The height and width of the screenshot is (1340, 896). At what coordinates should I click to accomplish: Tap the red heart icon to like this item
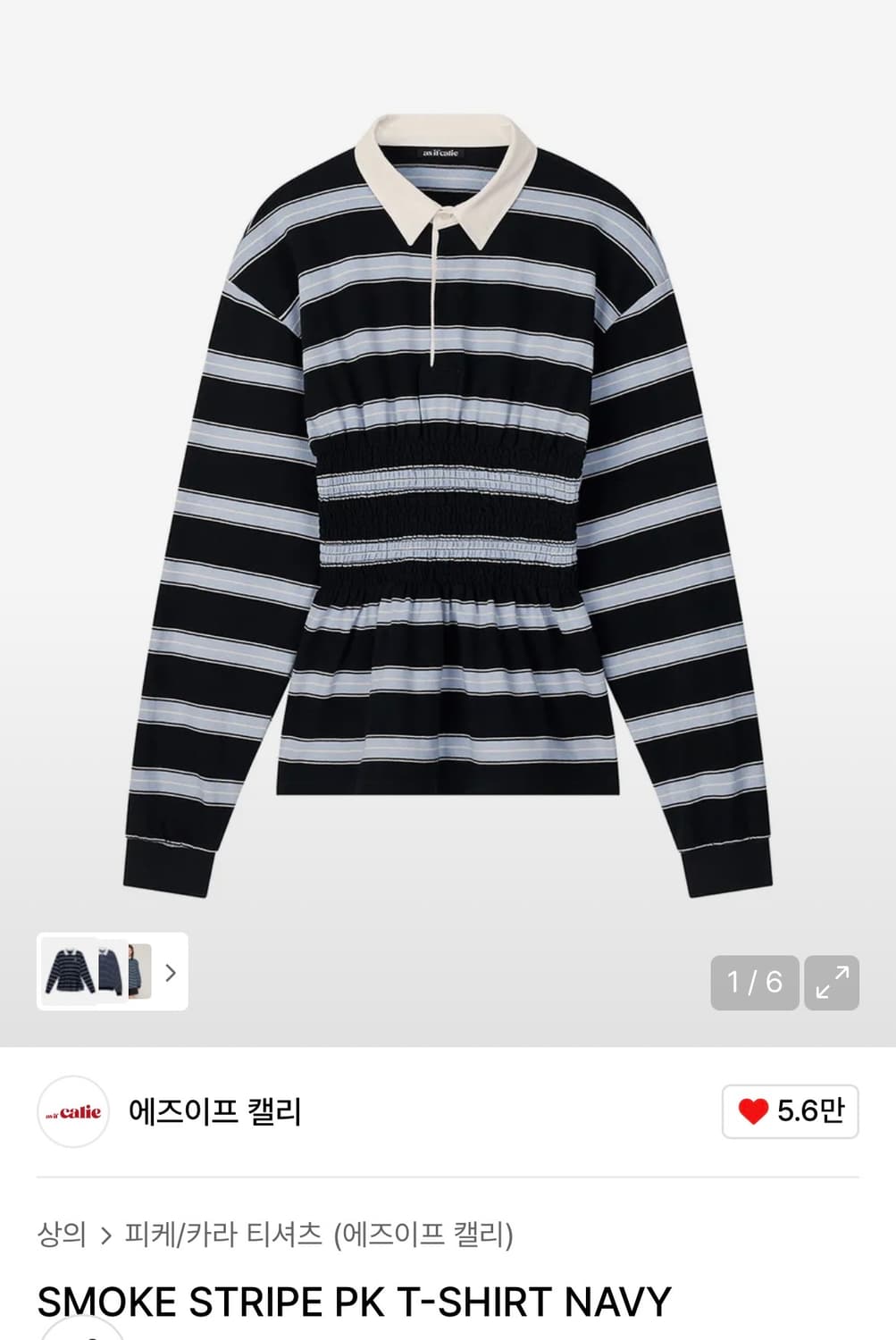[756, 1110]
